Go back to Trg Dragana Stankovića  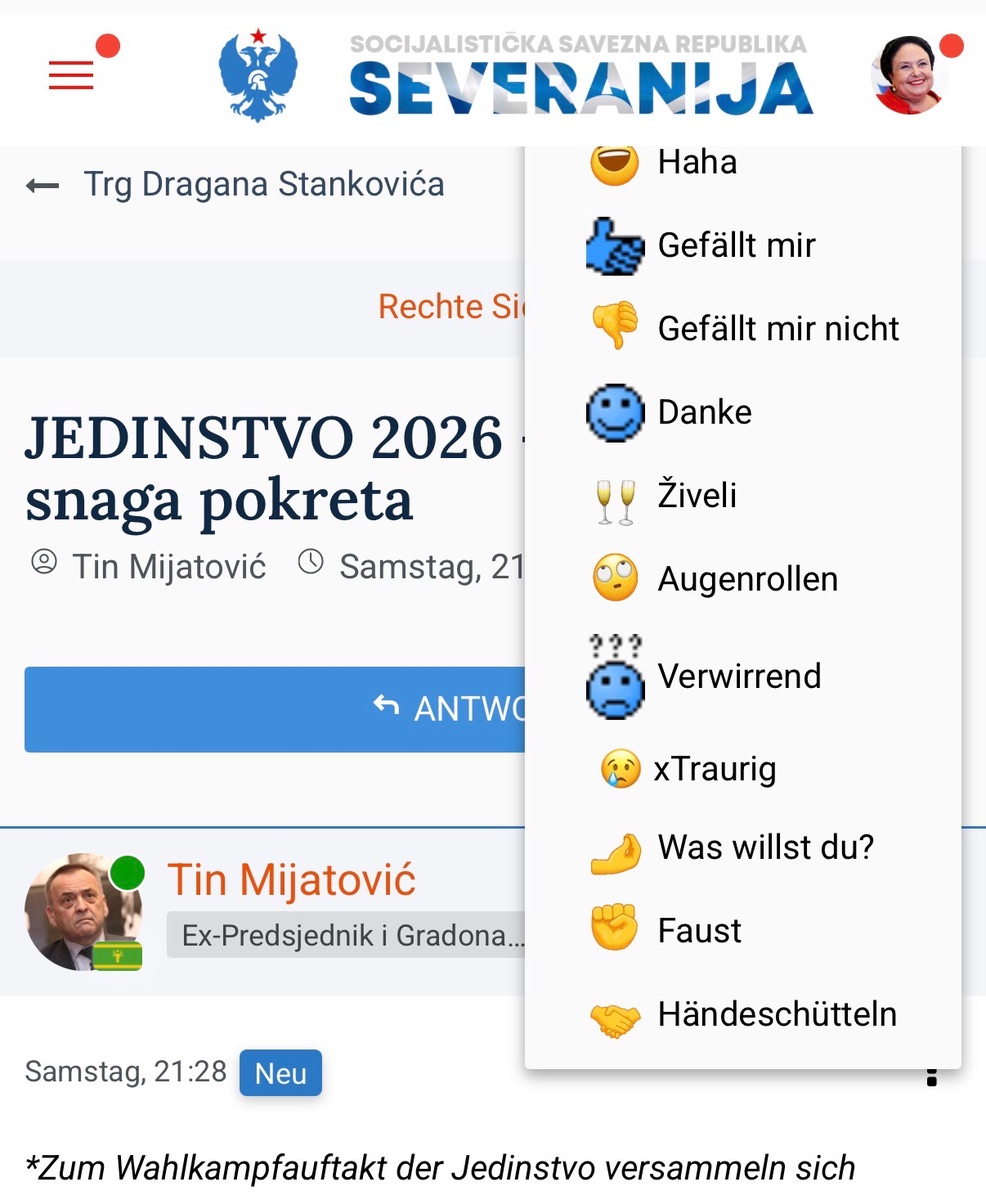(236, 185)
